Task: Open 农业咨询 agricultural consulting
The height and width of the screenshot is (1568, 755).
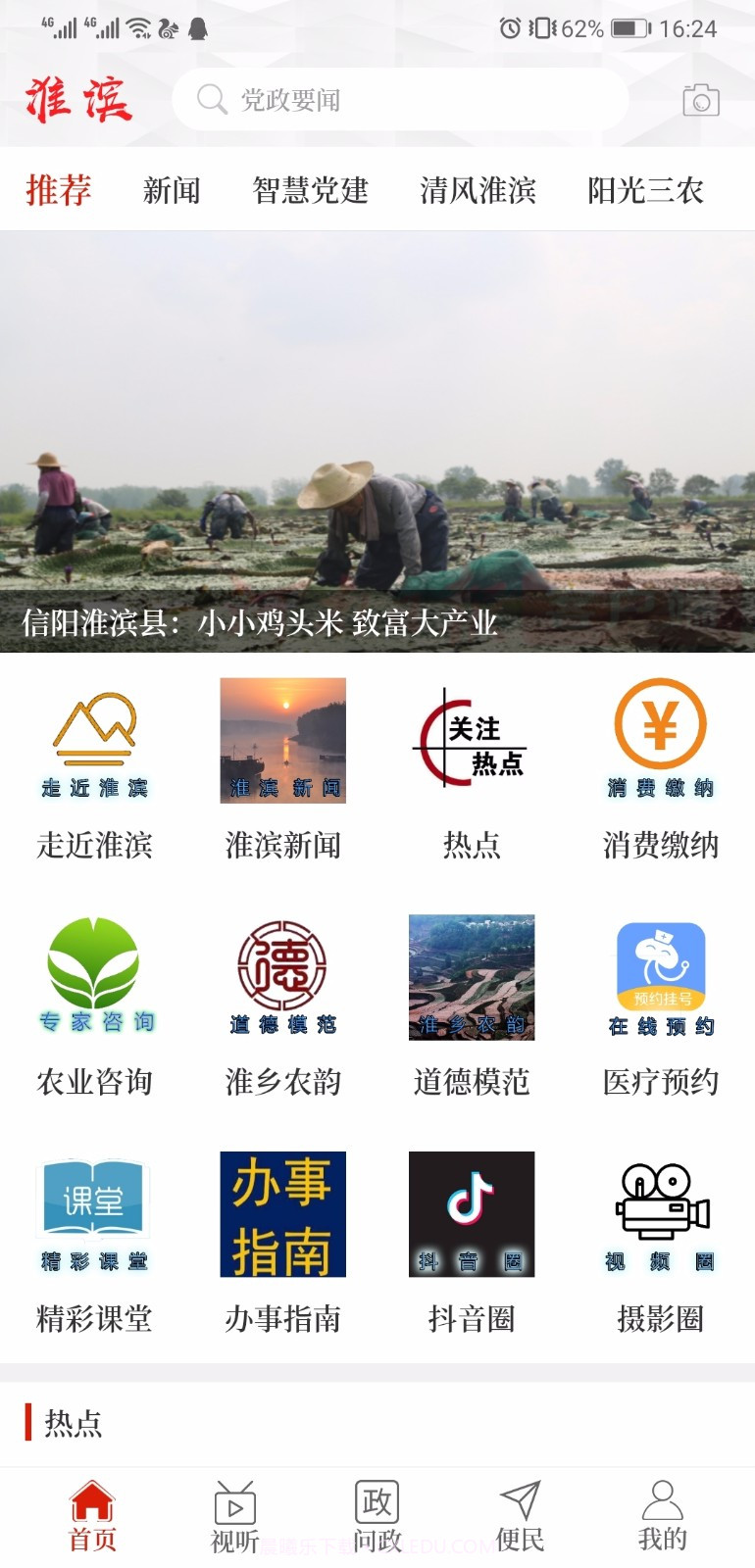Action: [x=93, y=1000]
